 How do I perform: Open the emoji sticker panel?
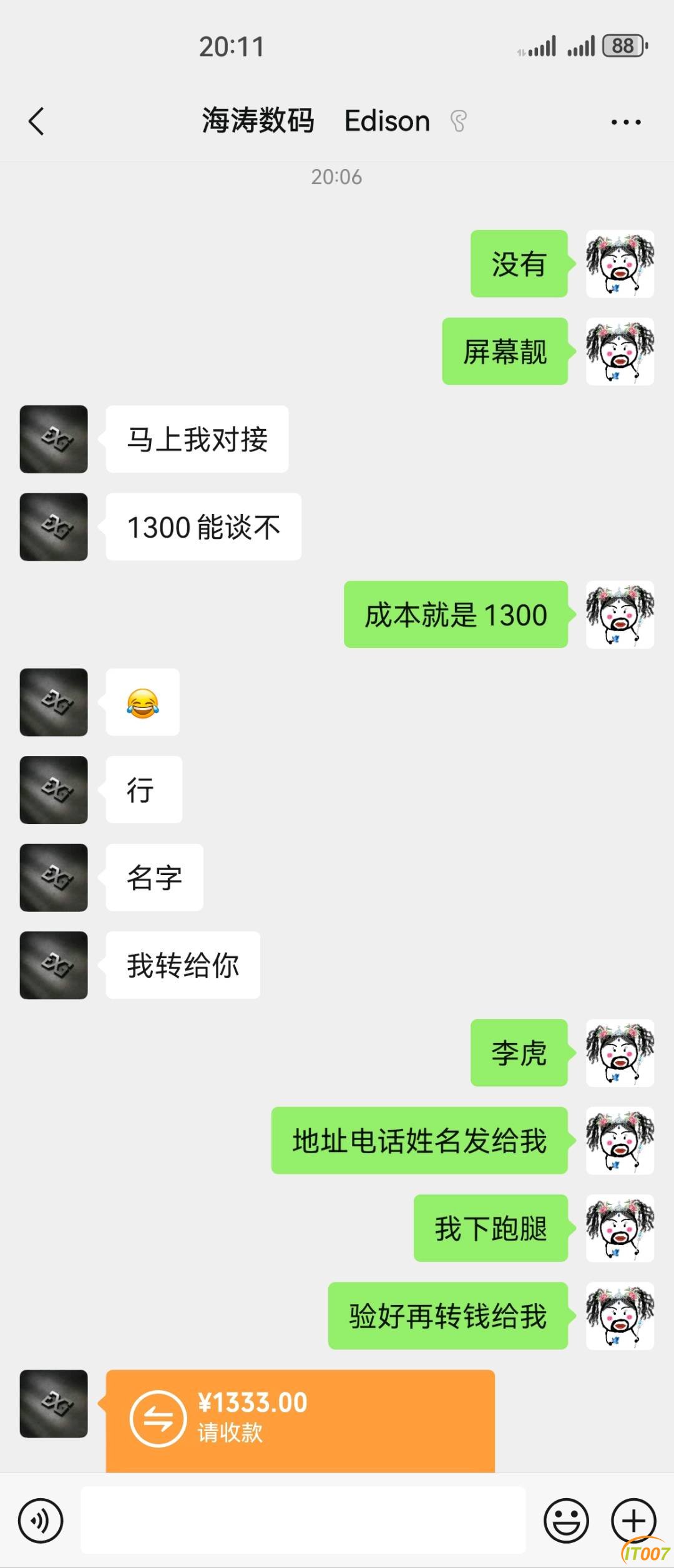(x=566, y=1521)
